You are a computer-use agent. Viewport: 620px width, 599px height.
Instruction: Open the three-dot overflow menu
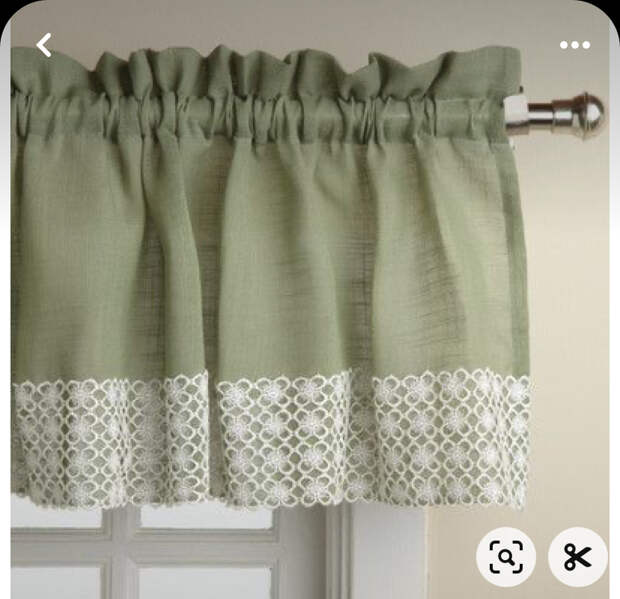click(x=575, y=45)
